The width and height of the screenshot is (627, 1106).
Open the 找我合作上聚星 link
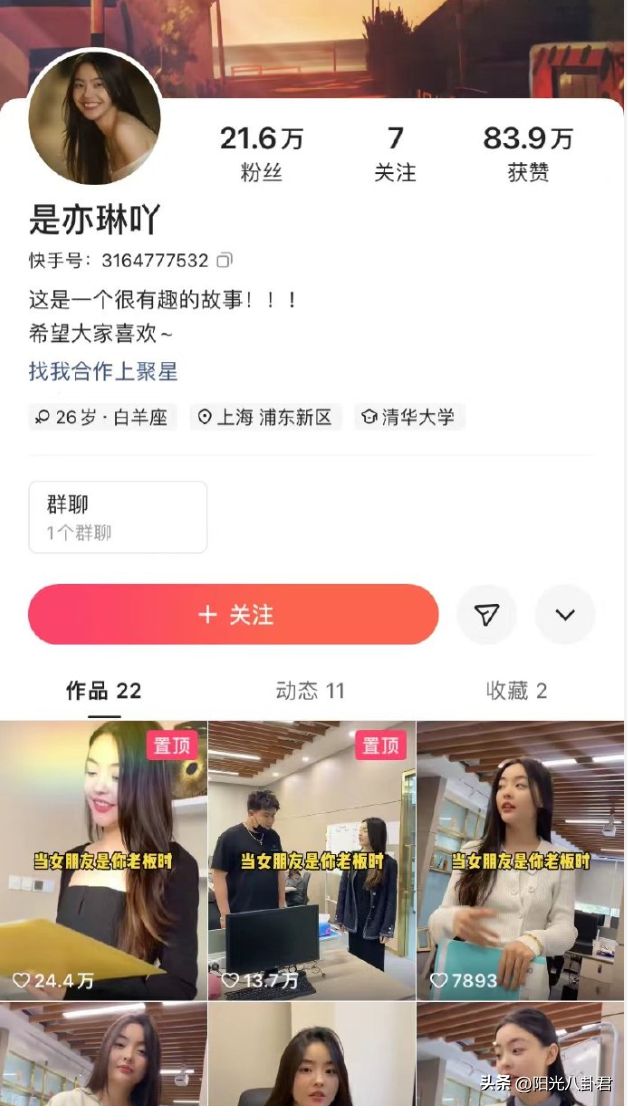tap(103, 372)
